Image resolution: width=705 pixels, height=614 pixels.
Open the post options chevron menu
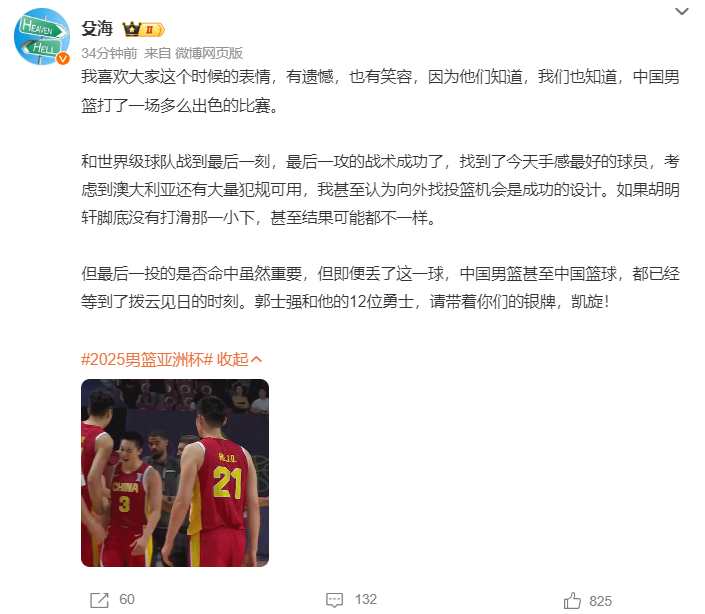(681, 12)
